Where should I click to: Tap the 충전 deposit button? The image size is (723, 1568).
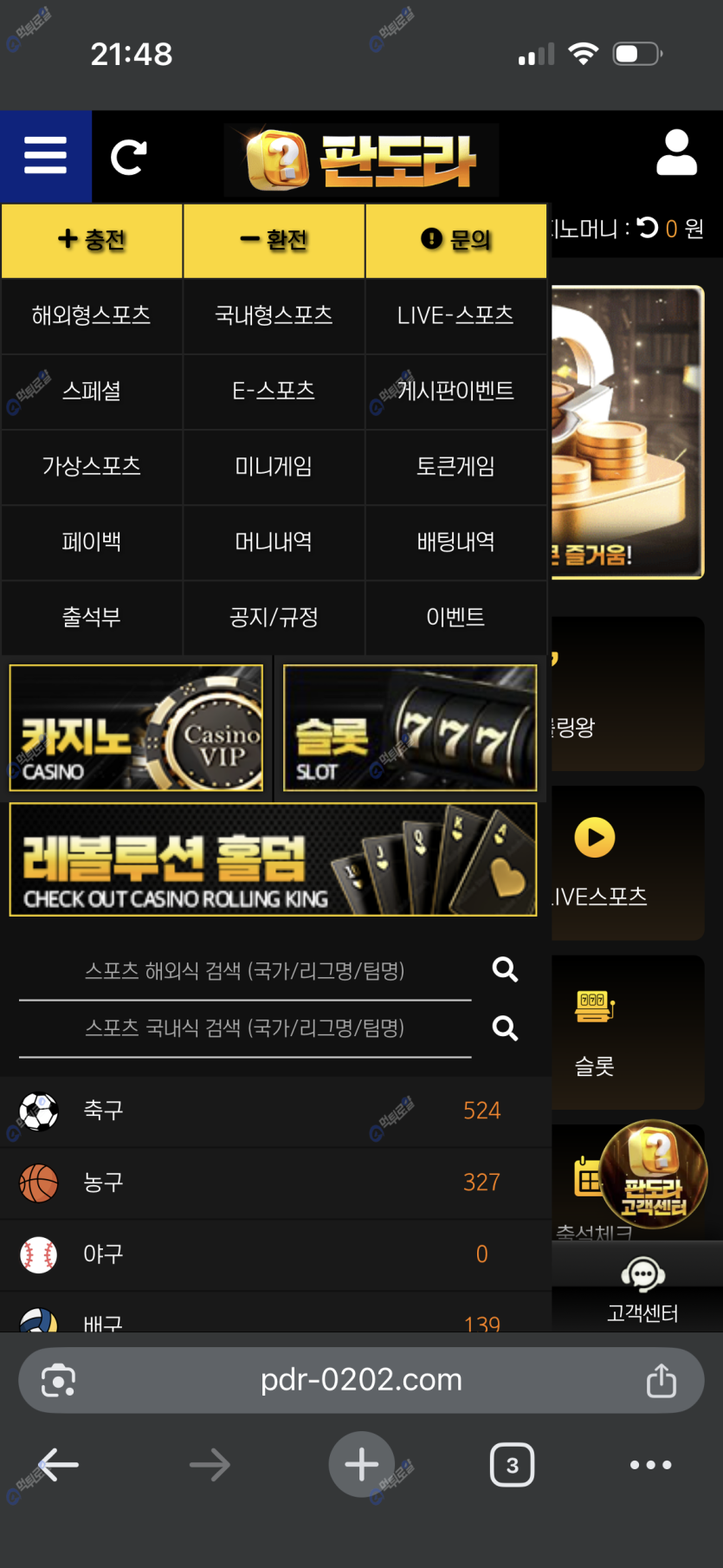pos(92,240)
